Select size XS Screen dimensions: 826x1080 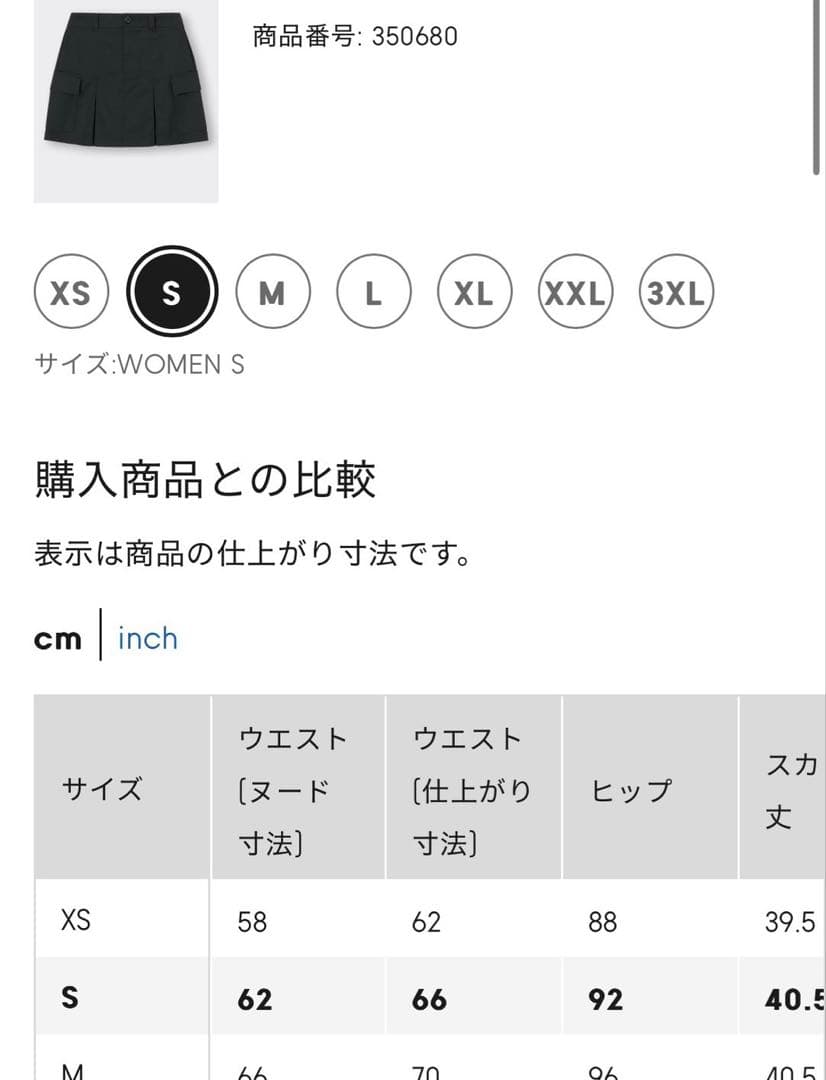point(72,291)
